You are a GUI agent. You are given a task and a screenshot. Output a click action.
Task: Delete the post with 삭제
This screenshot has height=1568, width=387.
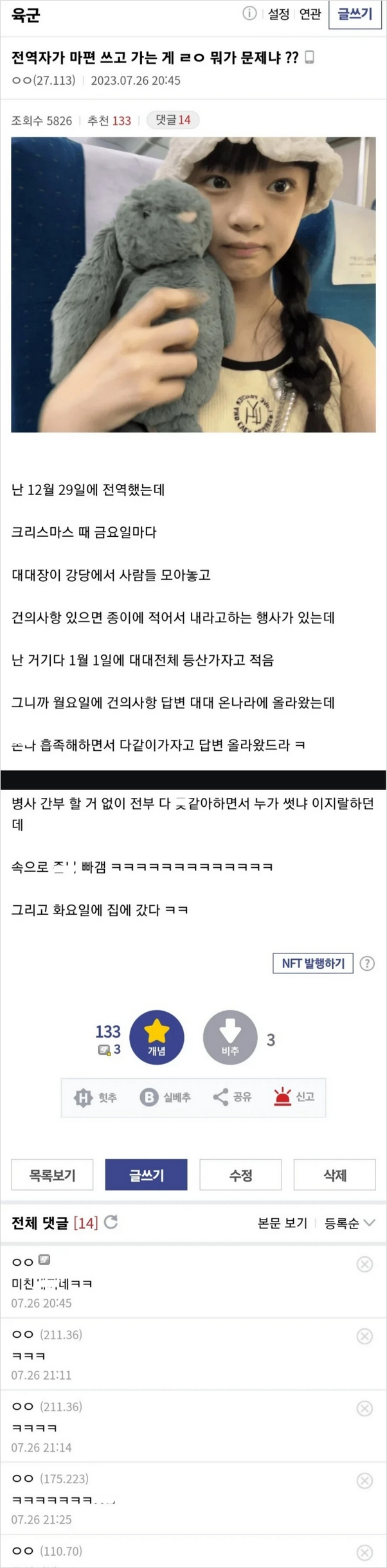[x=334, y=1175]
